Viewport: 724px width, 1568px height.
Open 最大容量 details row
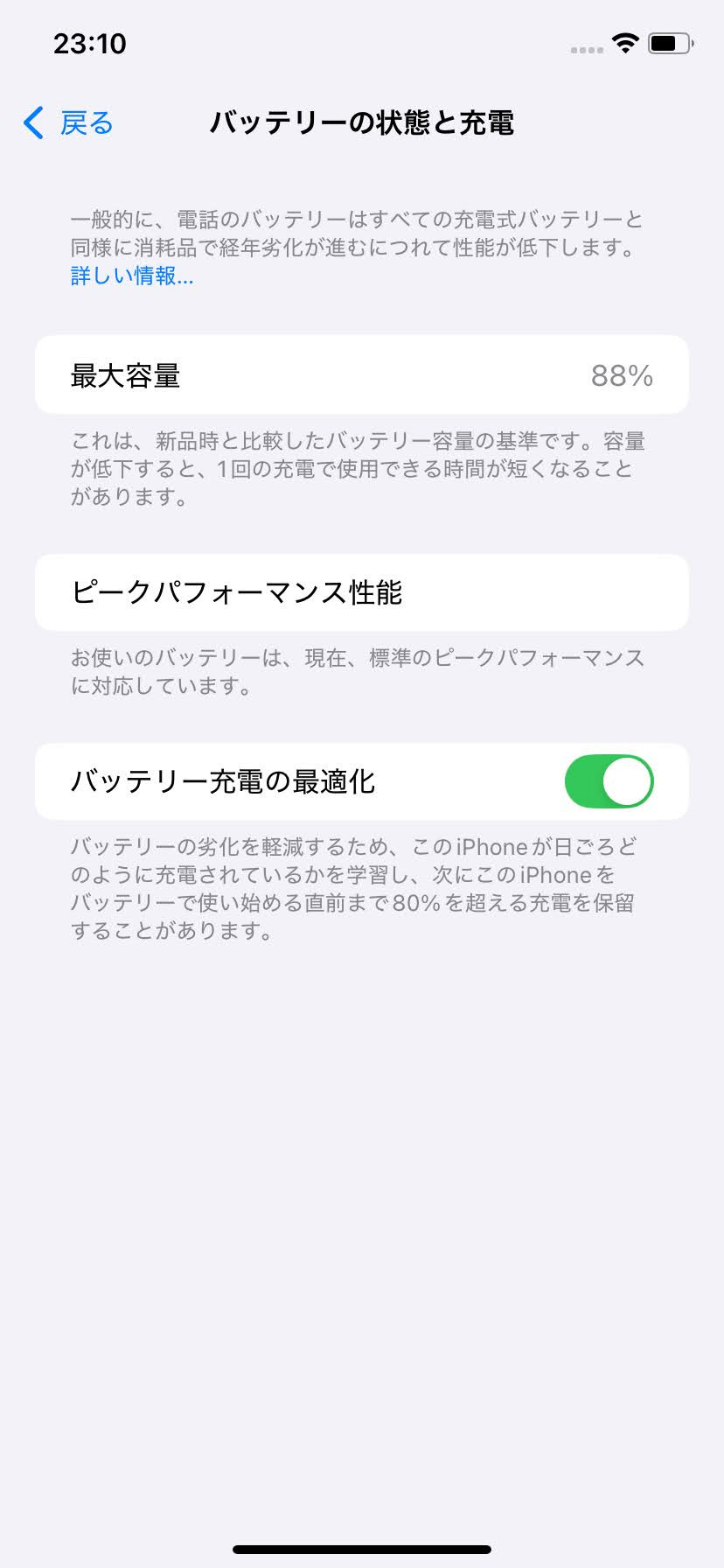(x=362, y=374)
